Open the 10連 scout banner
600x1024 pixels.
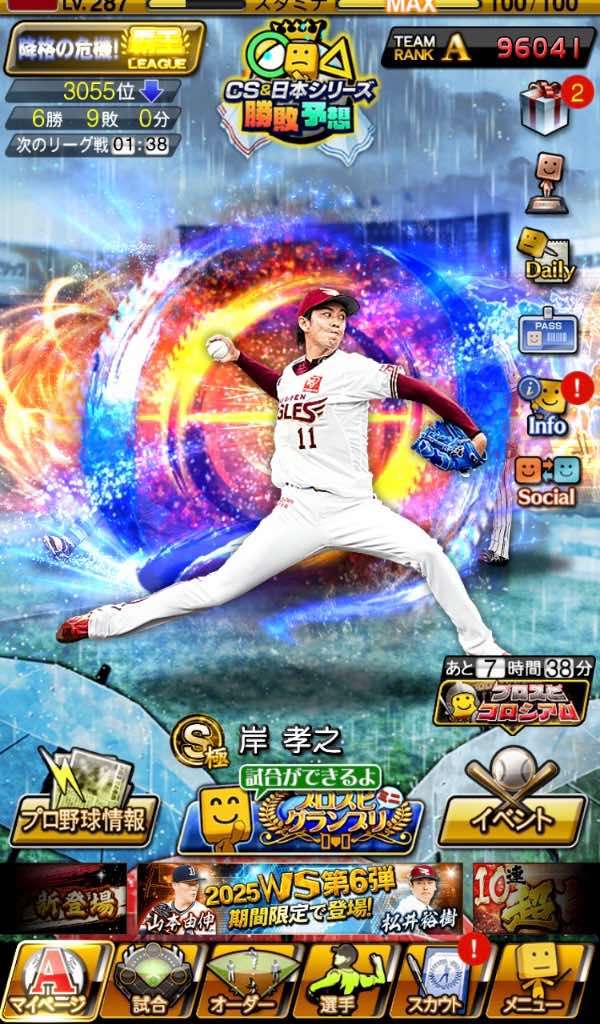(534, 898)
